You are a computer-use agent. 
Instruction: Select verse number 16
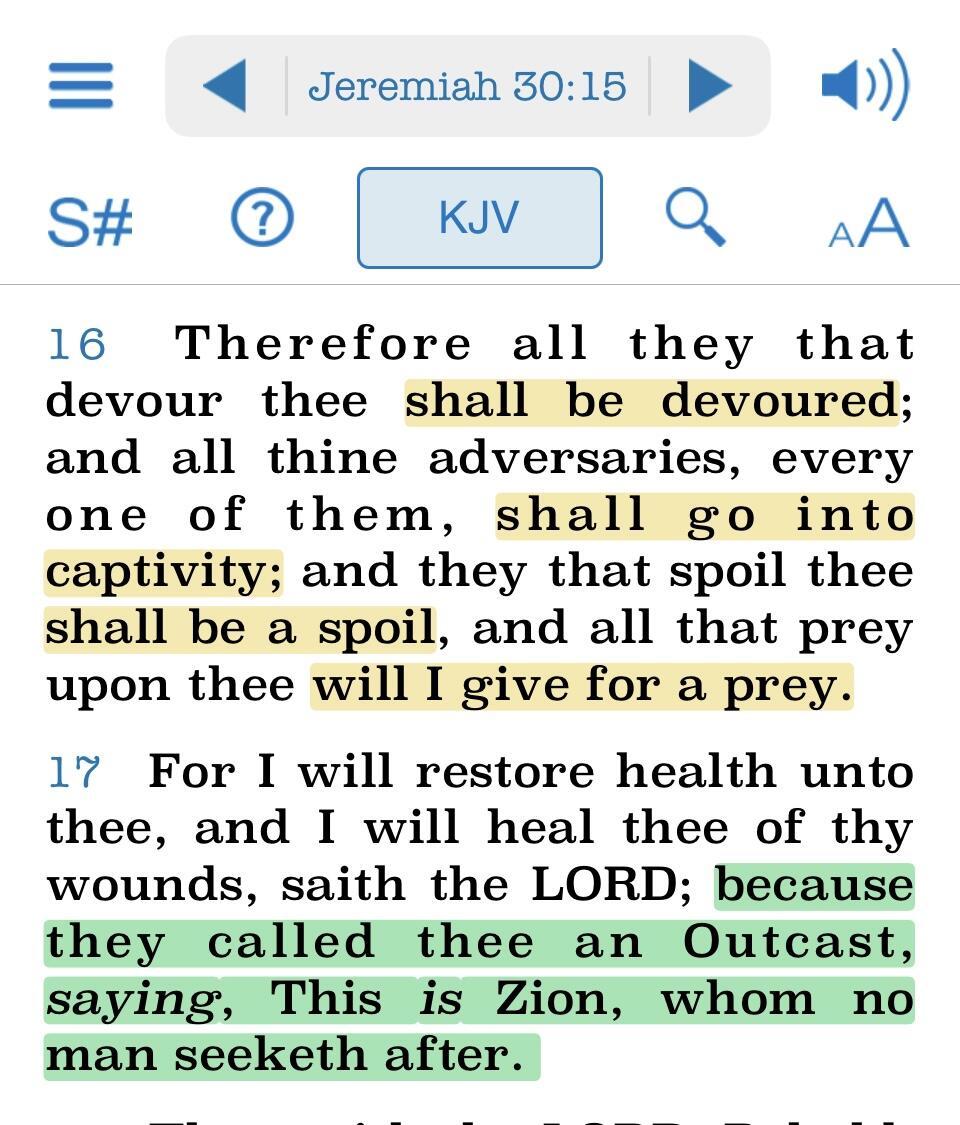tap(76, 346)
